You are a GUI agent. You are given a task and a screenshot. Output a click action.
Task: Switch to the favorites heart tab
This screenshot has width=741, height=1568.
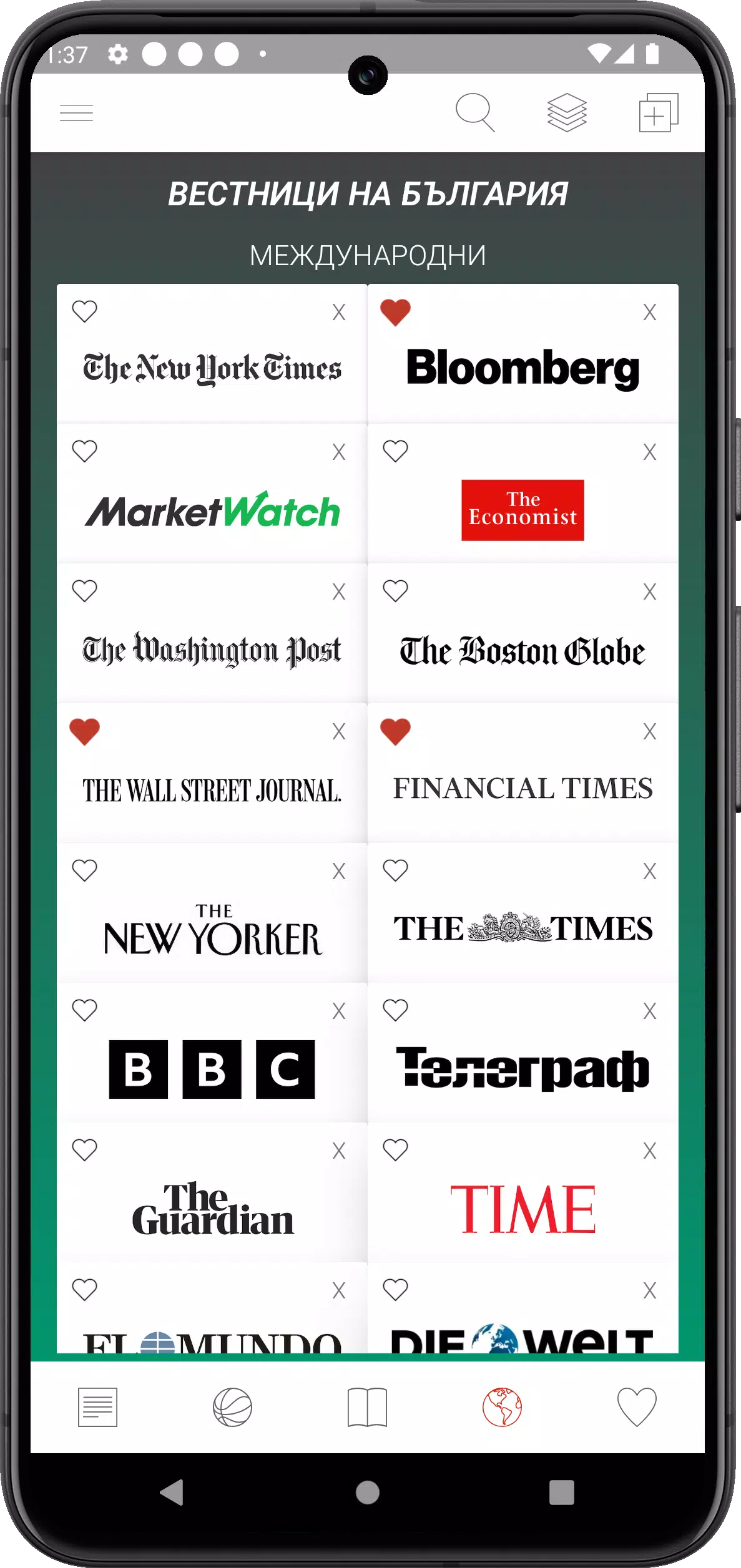(637, 1407)
